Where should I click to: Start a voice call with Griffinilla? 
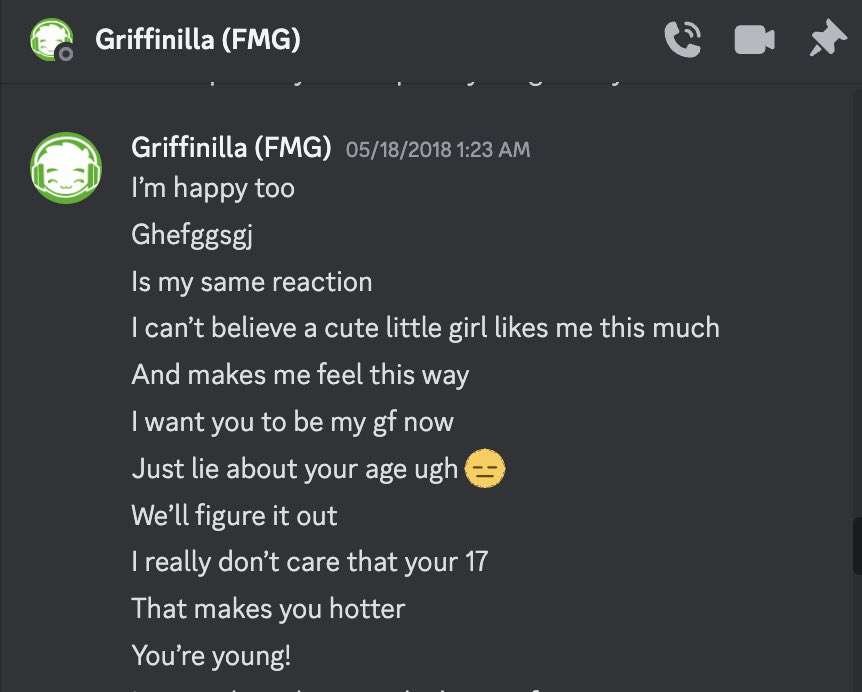point(683,40)
